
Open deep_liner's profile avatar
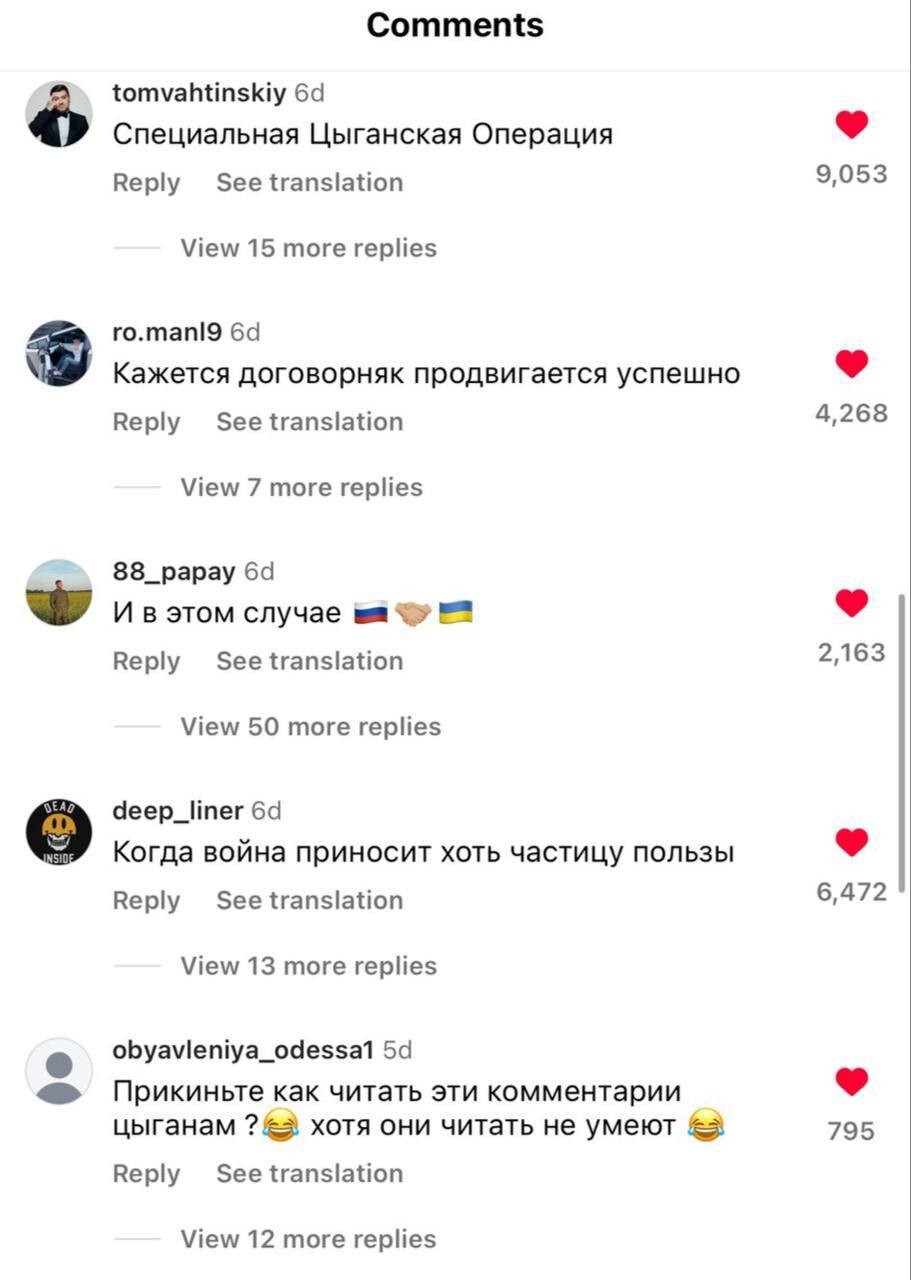(58, 833)
